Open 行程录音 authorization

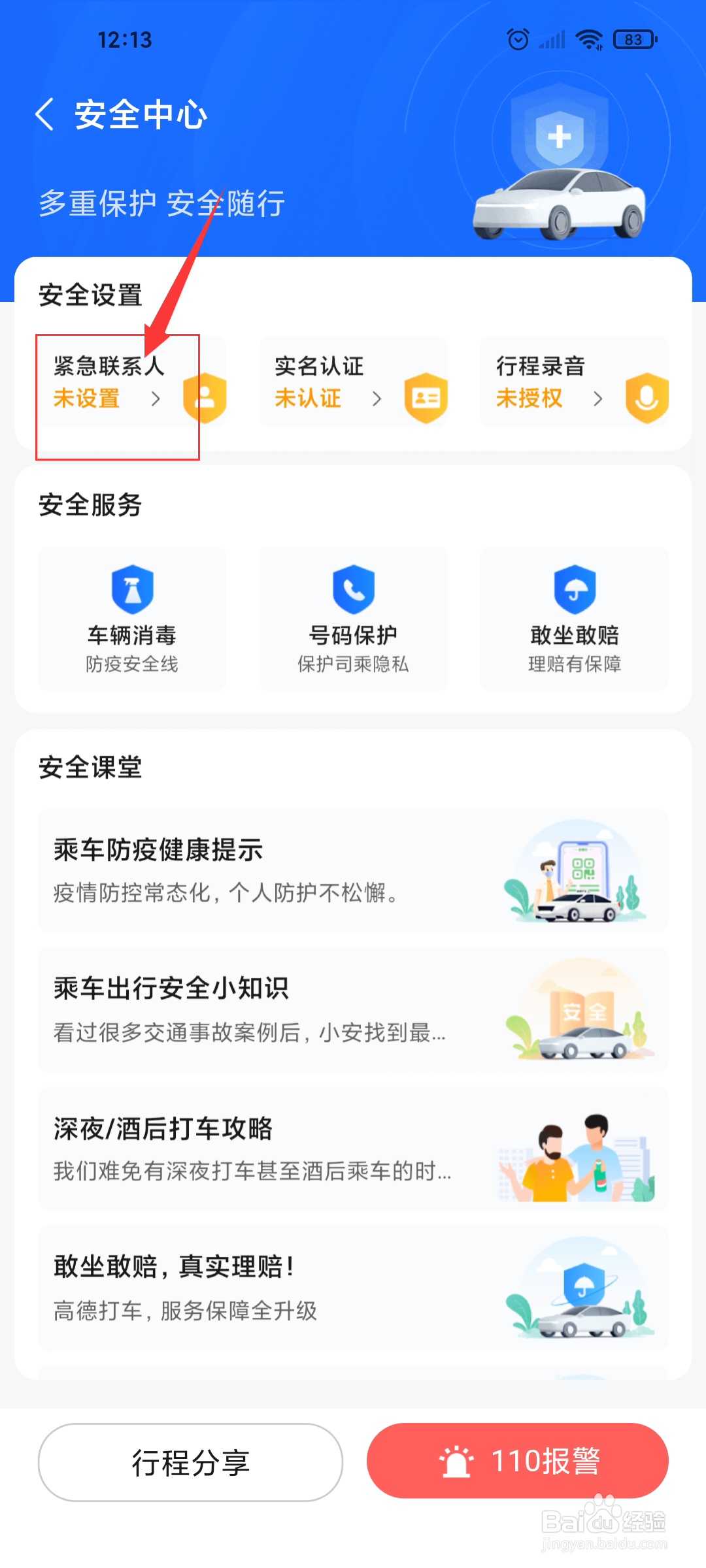pos(574,383)
